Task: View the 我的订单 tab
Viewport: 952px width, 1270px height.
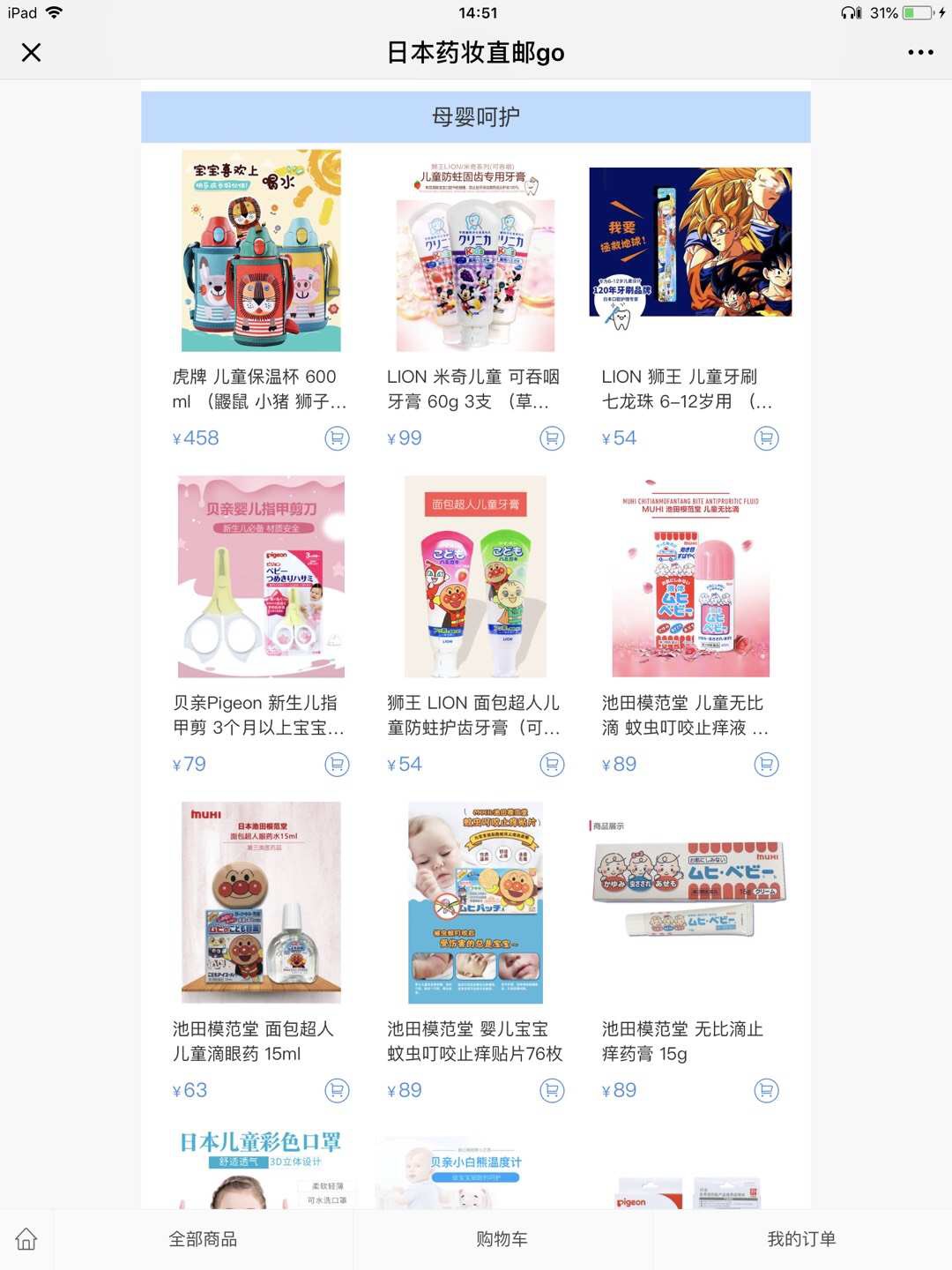Action: click(x=801, y=1239)
